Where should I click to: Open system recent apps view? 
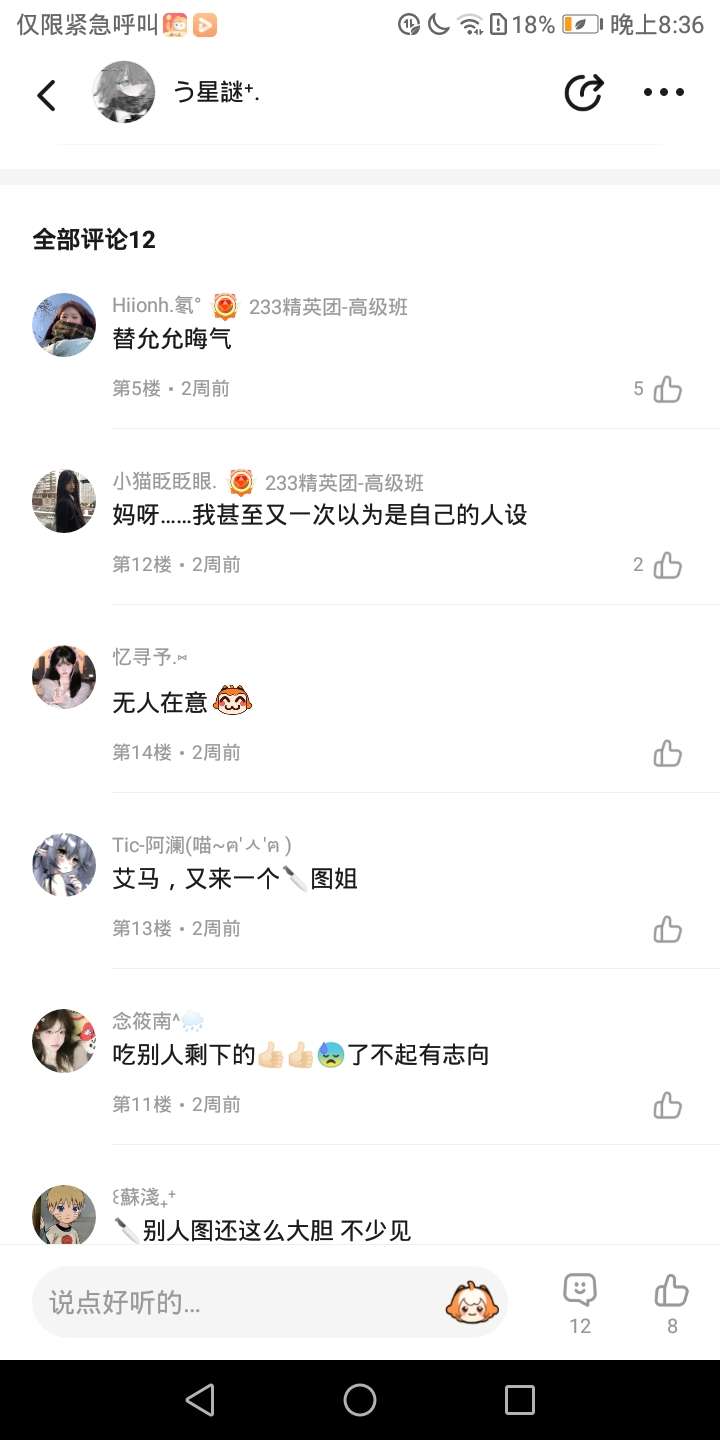click(519, 1400)
